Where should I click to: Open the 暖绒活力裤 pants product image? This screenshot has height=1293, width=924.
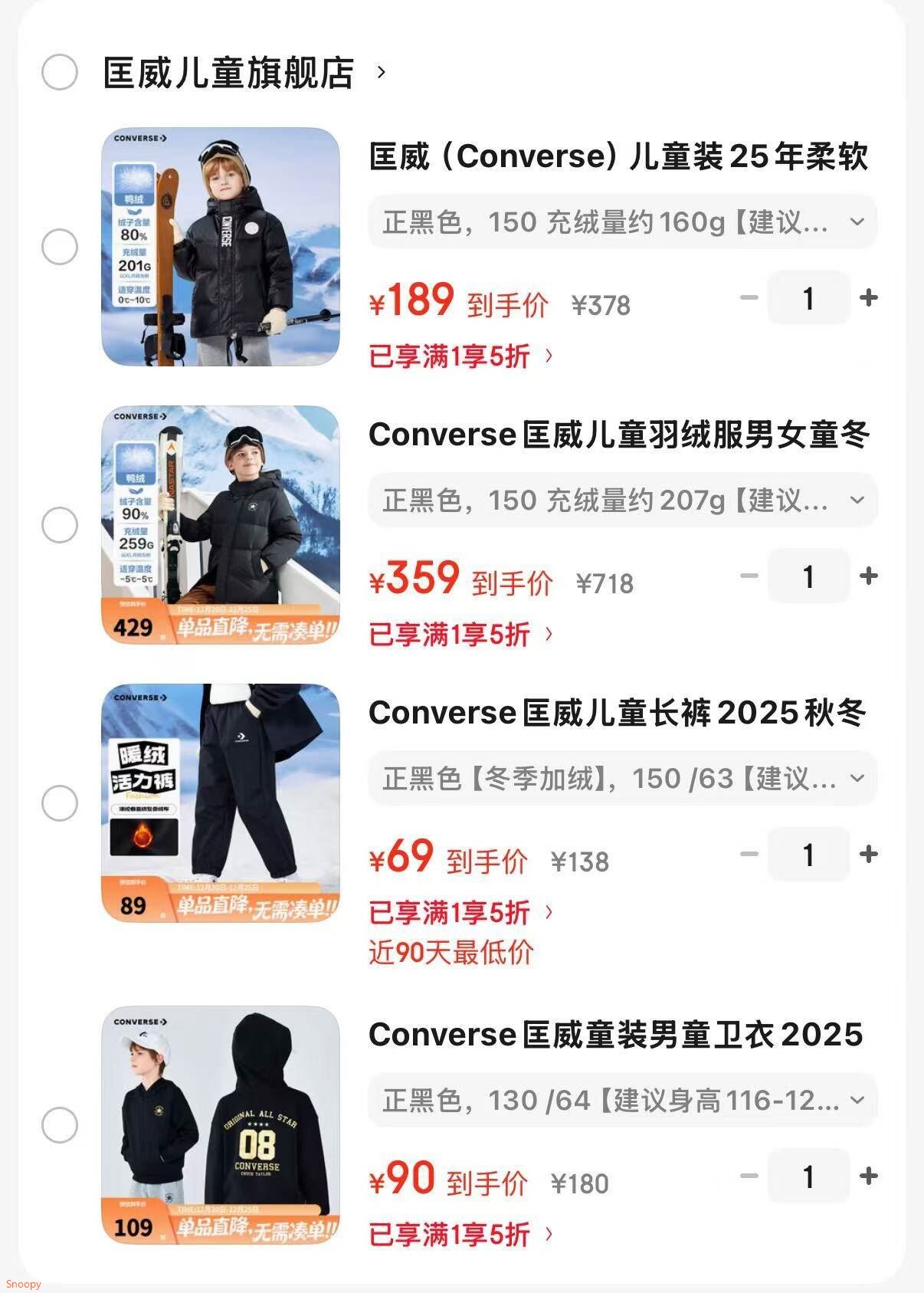[x=221, y=803]
